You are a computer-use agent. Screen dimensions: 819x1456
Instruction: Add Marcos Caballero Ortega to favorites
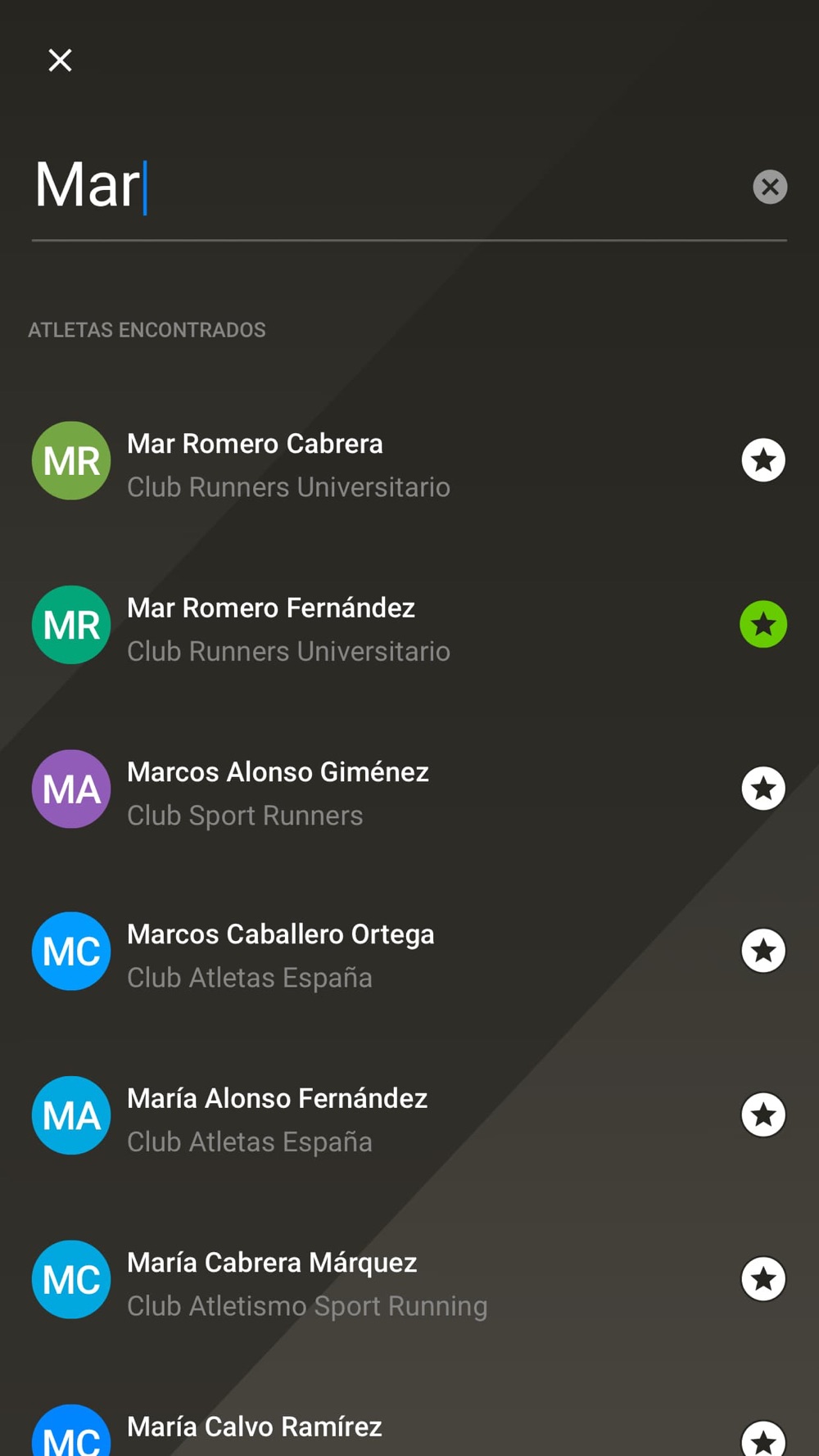tap(763, 951)
